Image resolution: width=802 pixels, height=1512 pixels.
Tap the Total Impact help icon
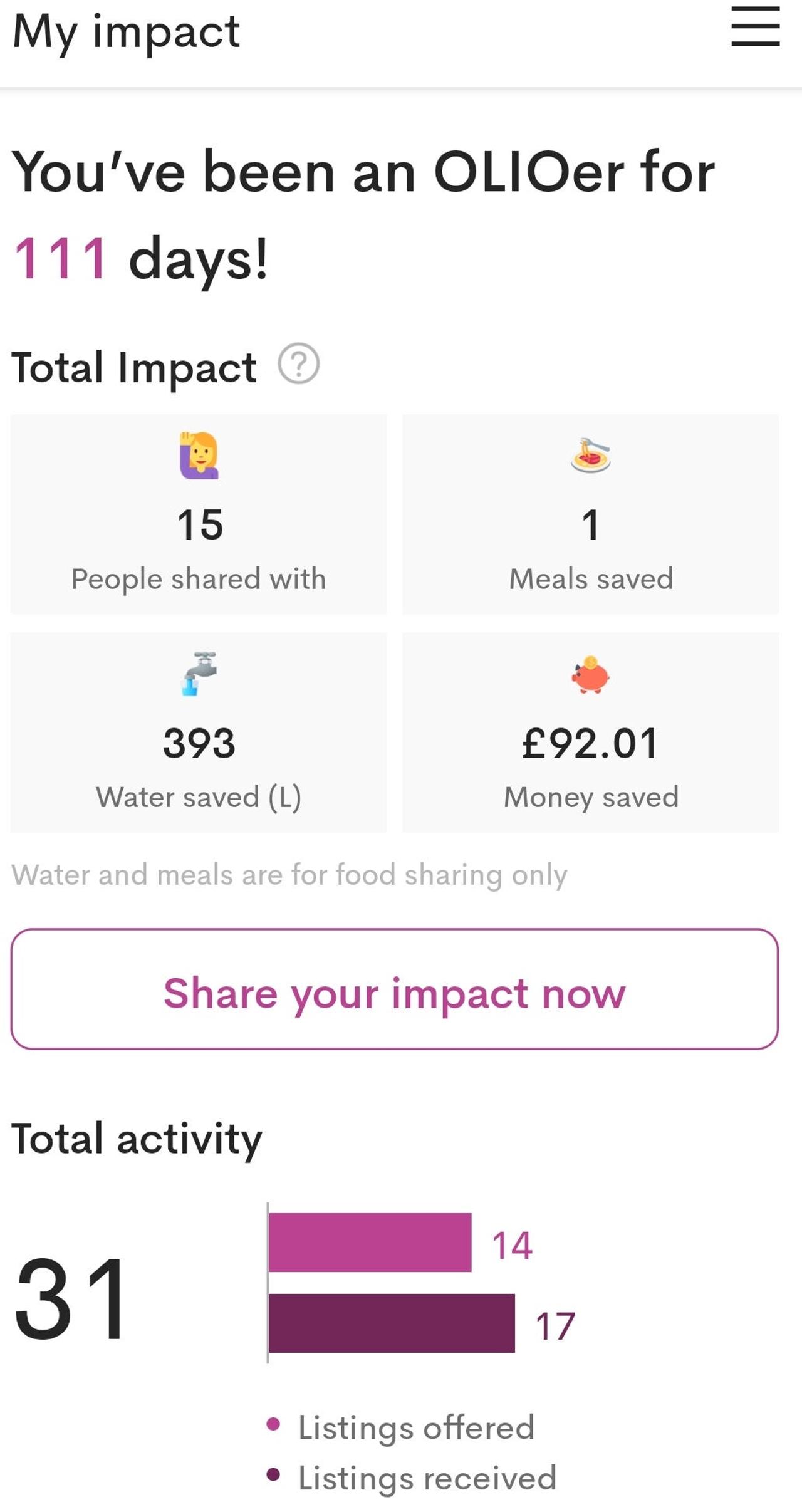tap(299, 363)
